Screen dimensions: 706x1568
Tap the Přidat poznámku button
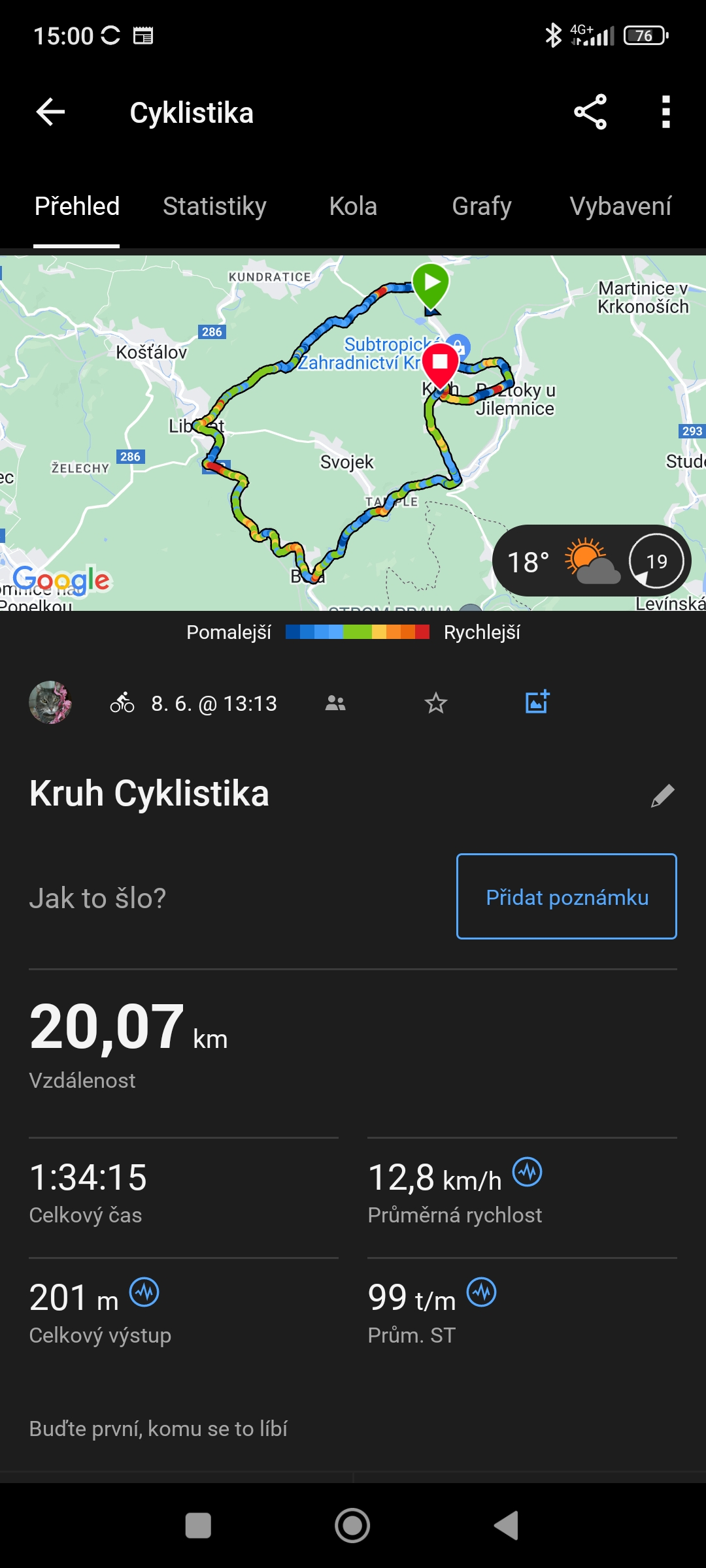[x=566, y=896]
